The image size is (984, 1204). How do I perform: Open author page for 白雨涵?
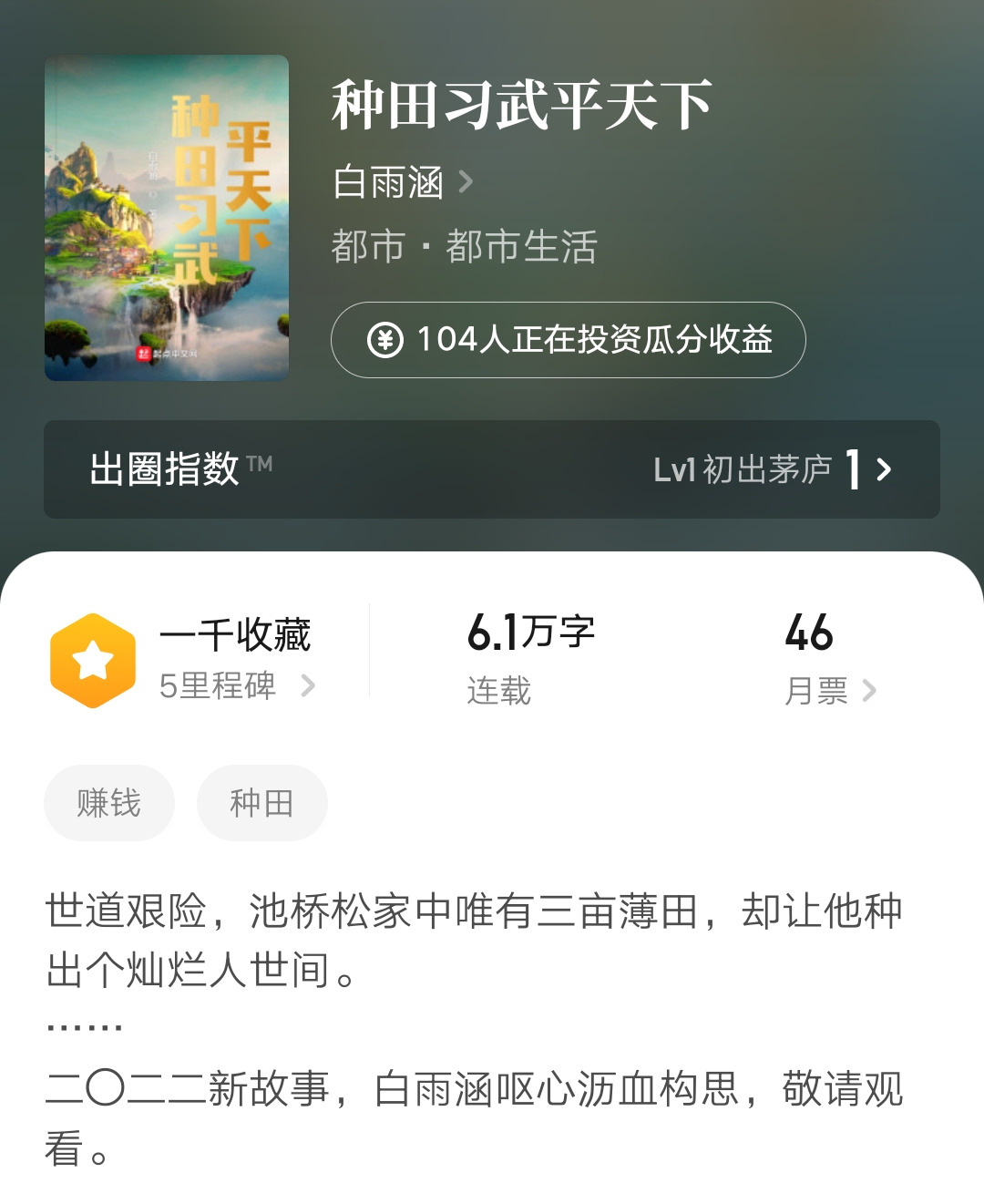pyautogui.click(x=386, y=182)
